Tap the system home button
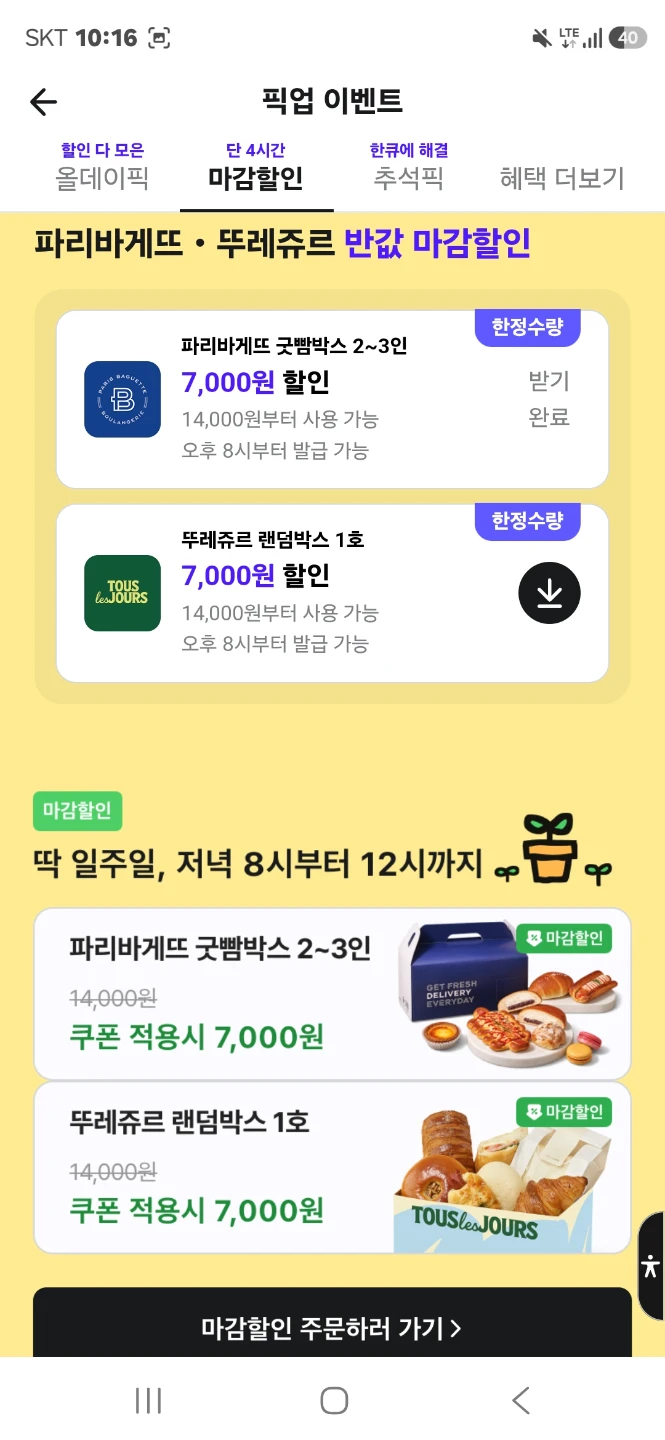Screen dimensions: 665x1440 (334, 1400)
